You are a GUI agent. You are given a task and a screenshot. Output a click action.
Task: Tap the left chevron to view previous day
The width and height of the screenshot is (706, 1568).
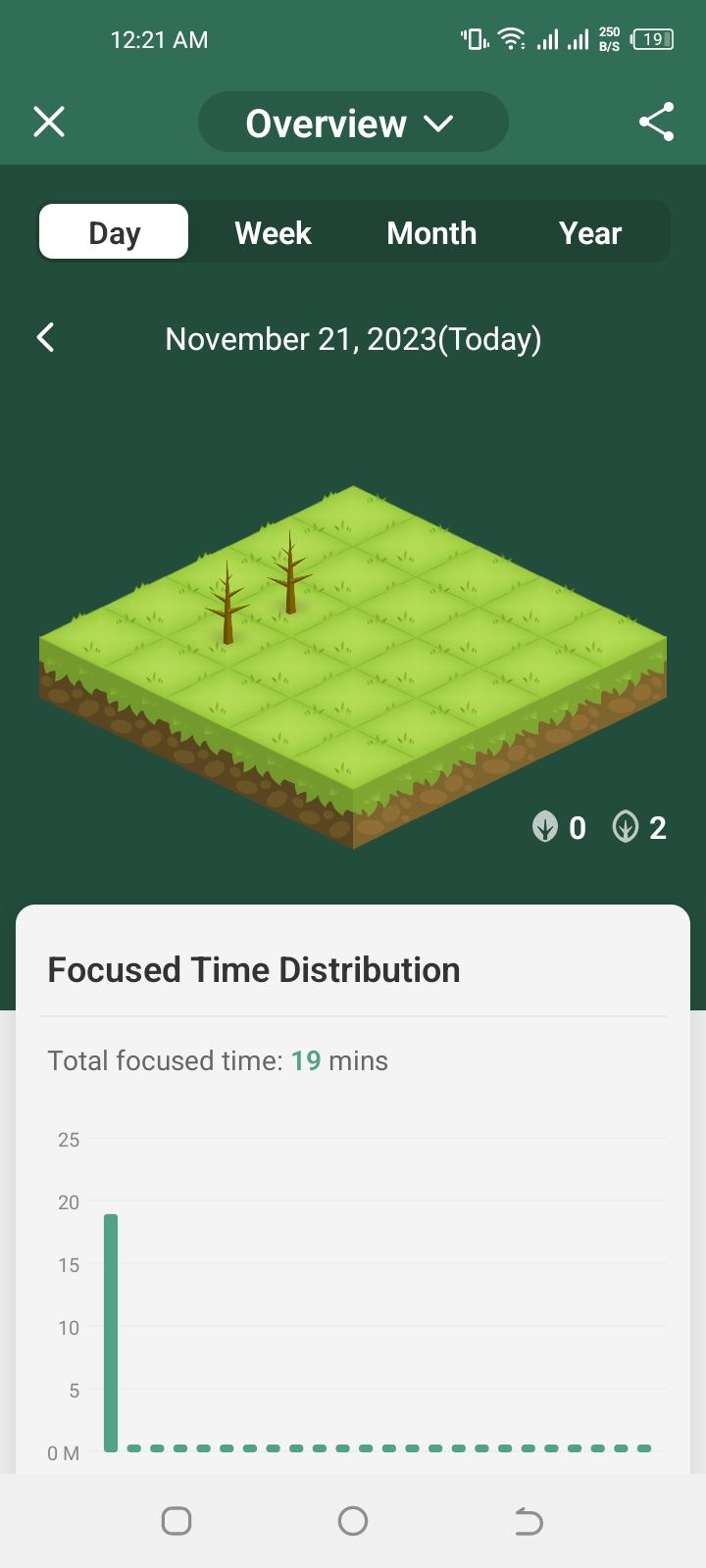click(x=45, y=337)
